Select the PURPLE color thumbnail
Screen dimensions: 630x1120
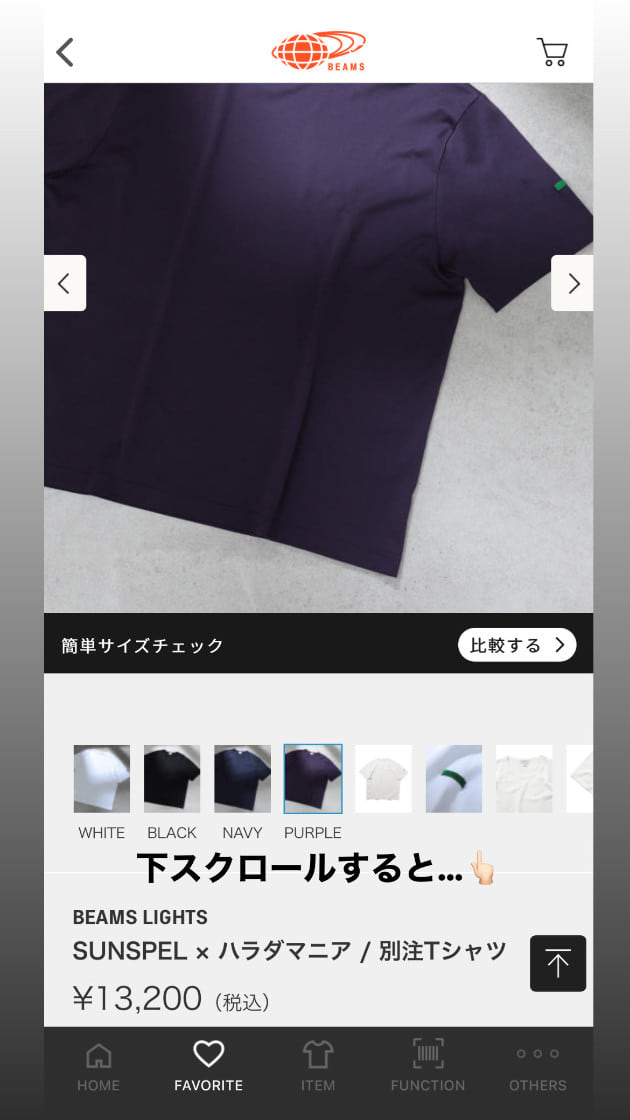tap(312, 778)
